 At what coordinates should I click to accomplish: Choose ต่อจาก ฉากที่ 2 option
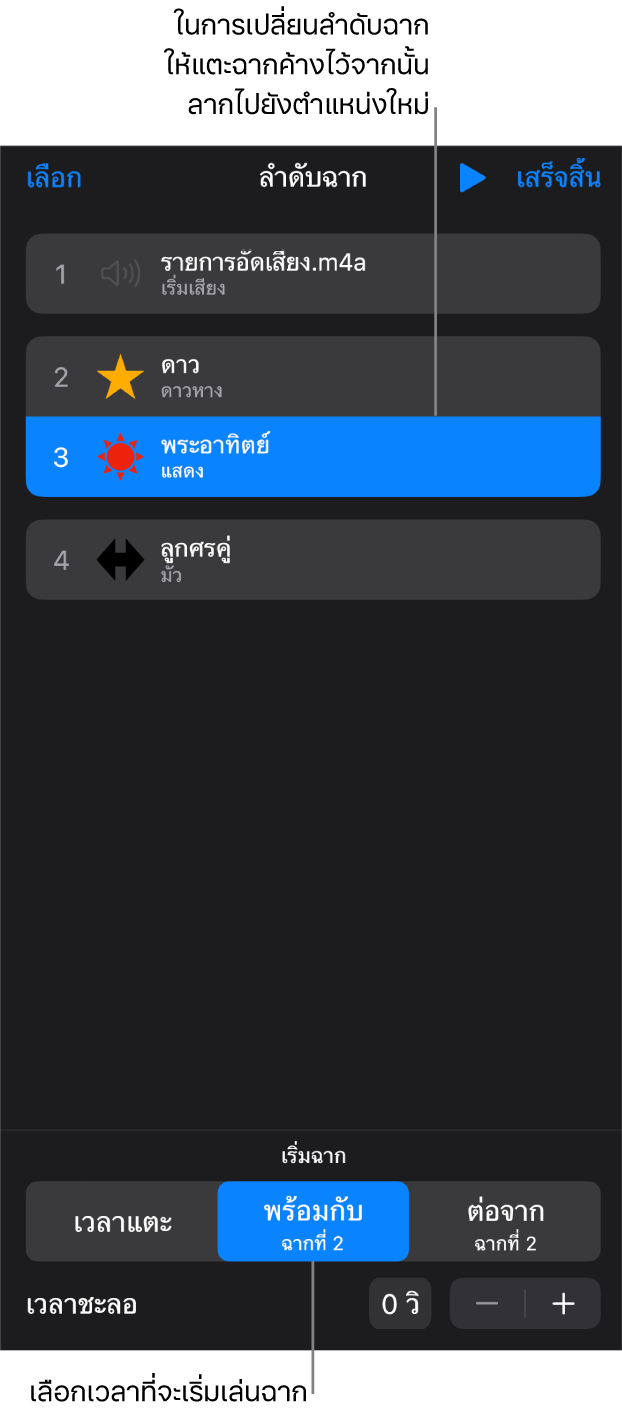coord(504,1222)
